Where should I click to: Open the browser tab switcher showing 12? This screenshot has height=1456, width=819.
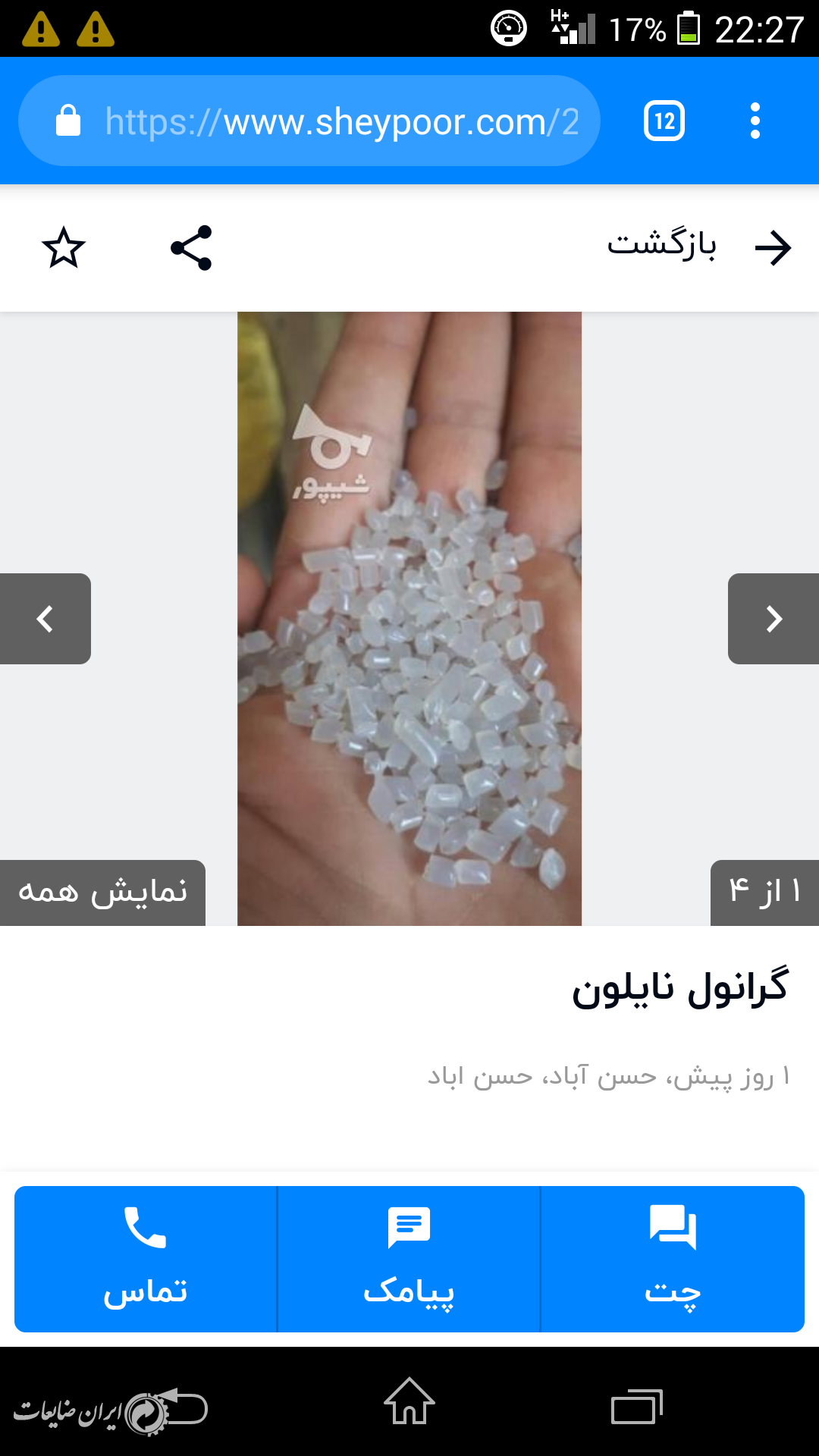coord(664,121)
